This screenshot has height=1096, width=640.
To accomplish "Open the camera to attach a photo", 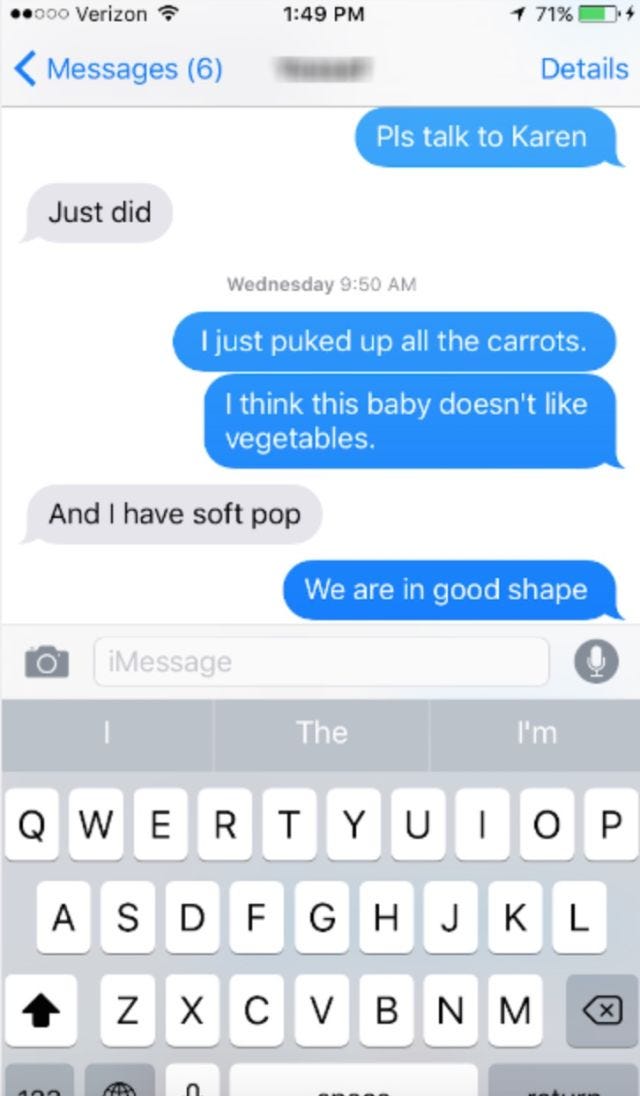I will 46,661.
